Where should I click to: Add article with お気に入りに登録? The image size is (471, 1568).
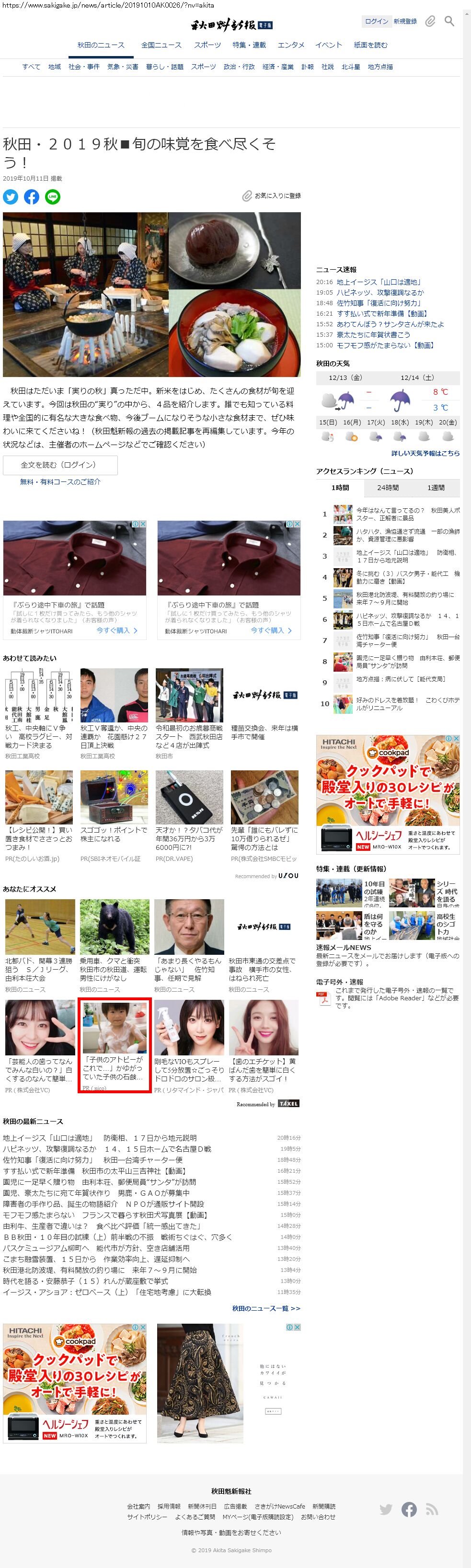coord(271,196)
